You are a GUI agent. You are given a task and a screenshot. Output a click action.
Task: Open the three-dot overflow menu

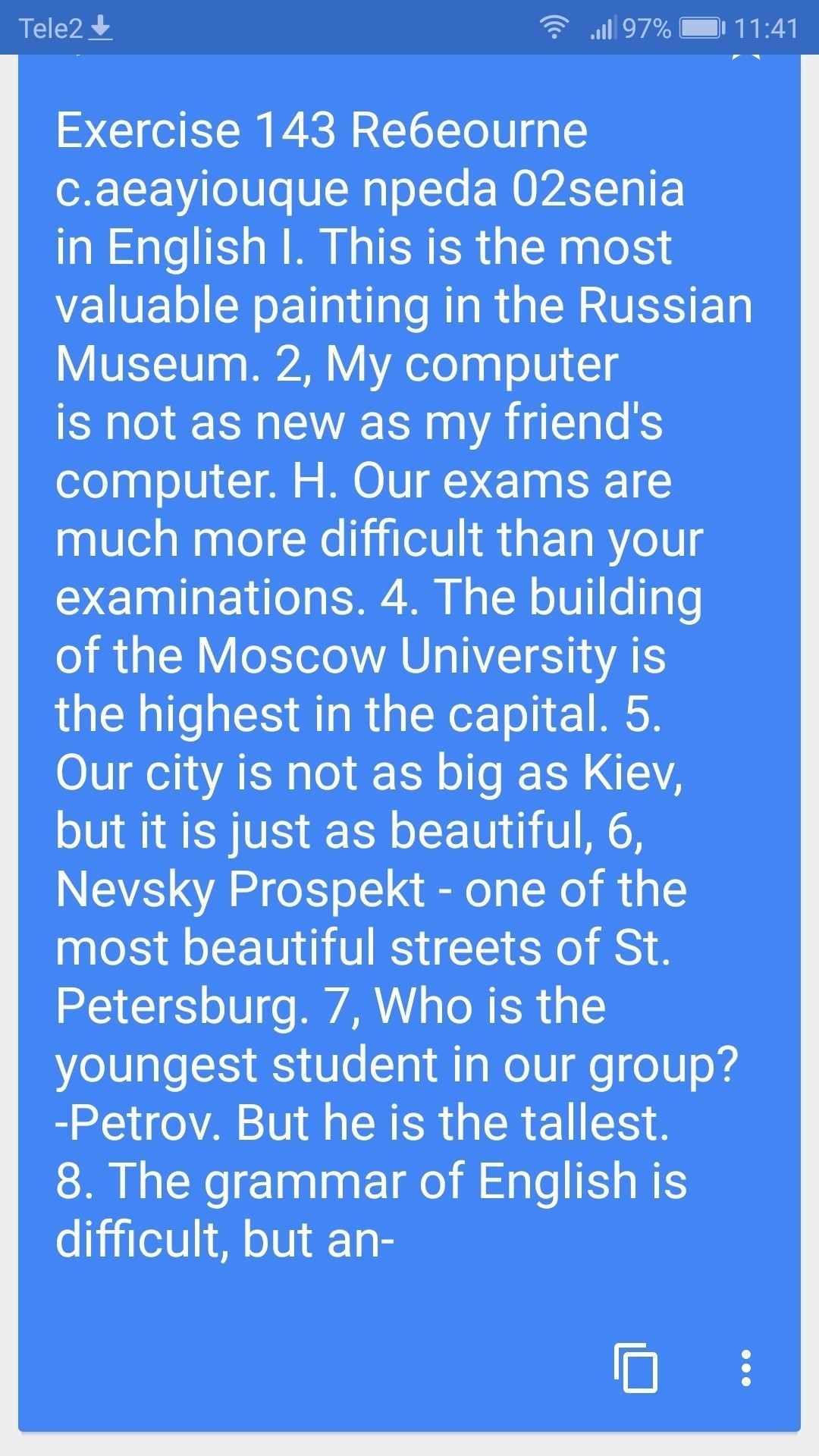[746, 1368]
